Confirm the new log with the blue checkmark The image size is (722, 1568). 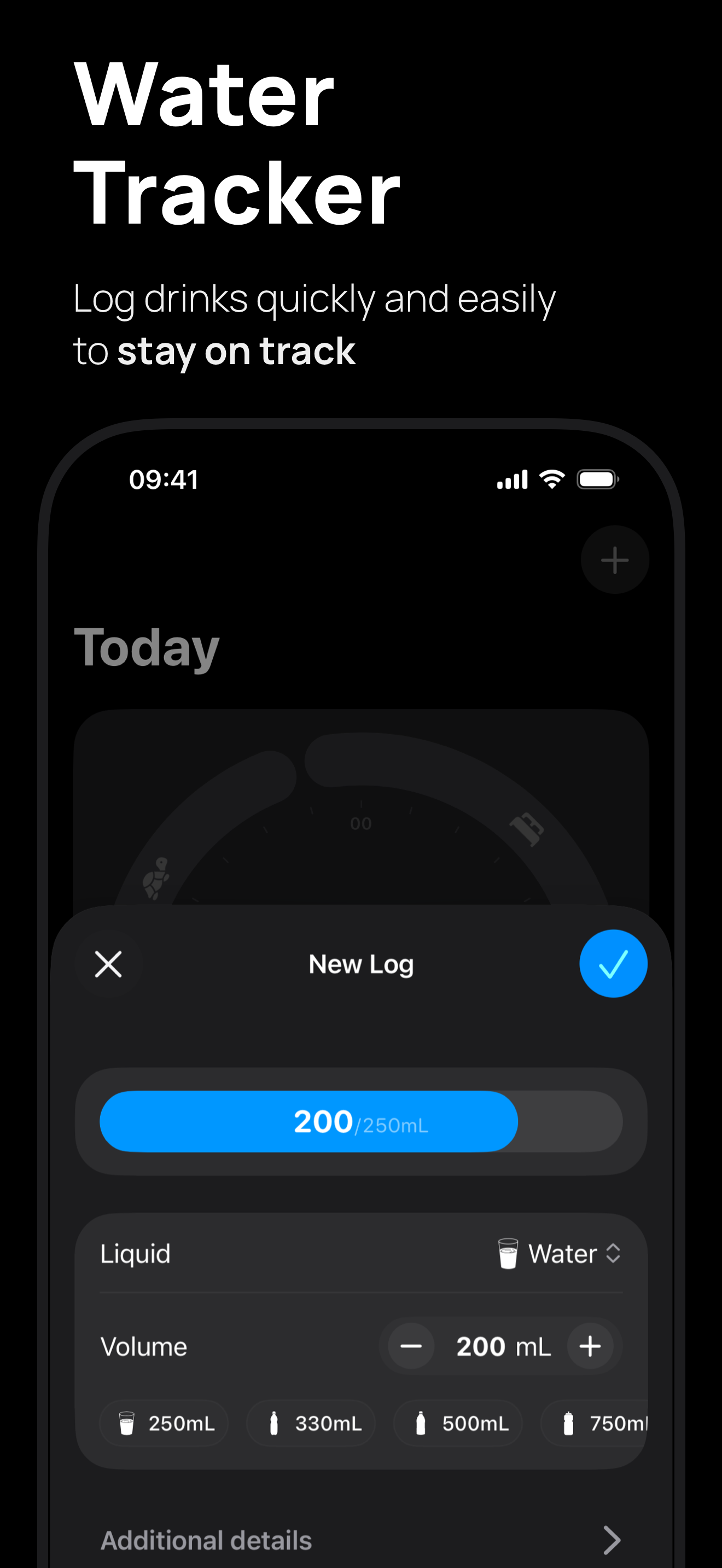(614, 963)
